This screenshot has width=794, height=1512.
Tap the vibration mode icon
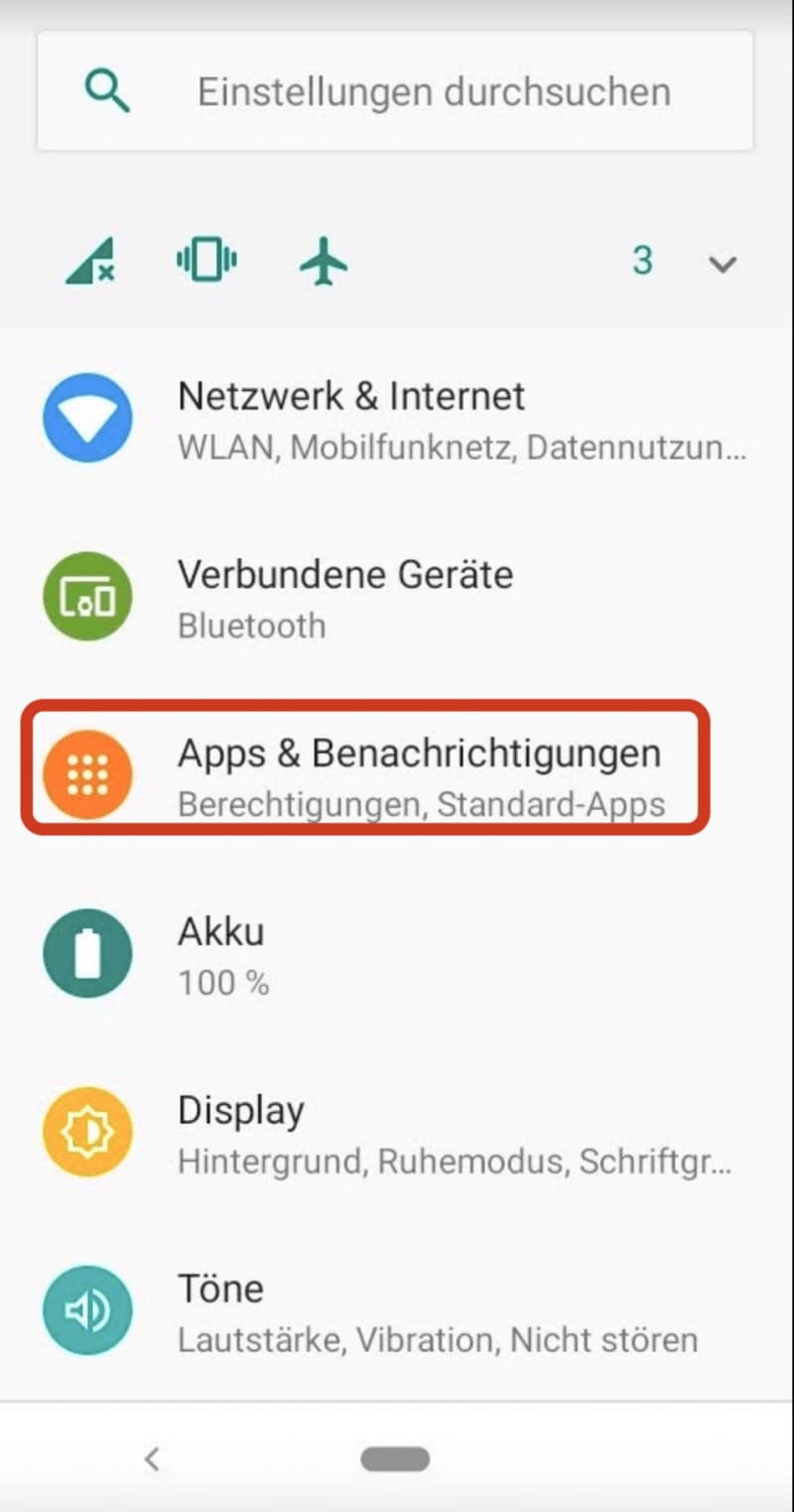point(206,260)
